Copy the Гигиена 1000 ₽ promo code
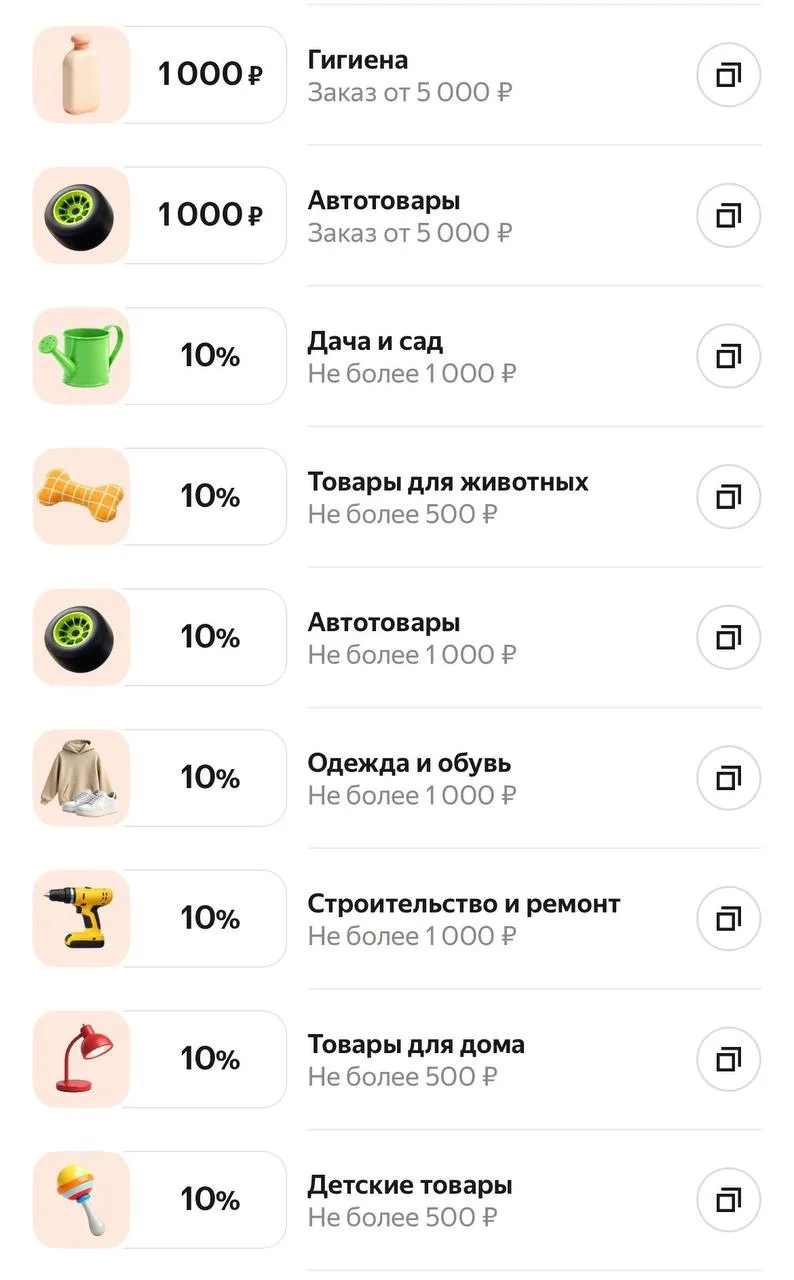Screen dimensions: 794x1280 [729, 75]
